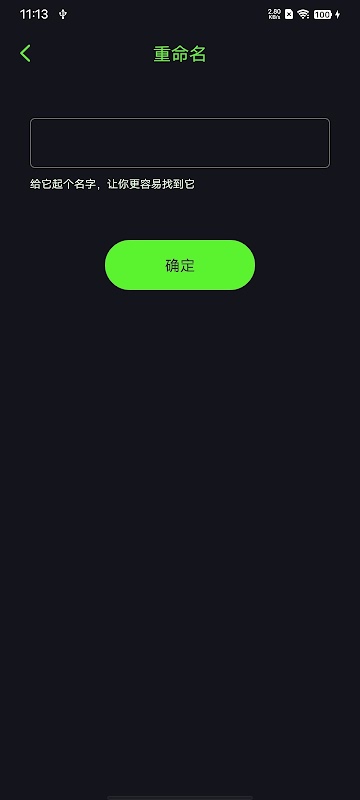Go back using the green arrow

click(25, 54)
